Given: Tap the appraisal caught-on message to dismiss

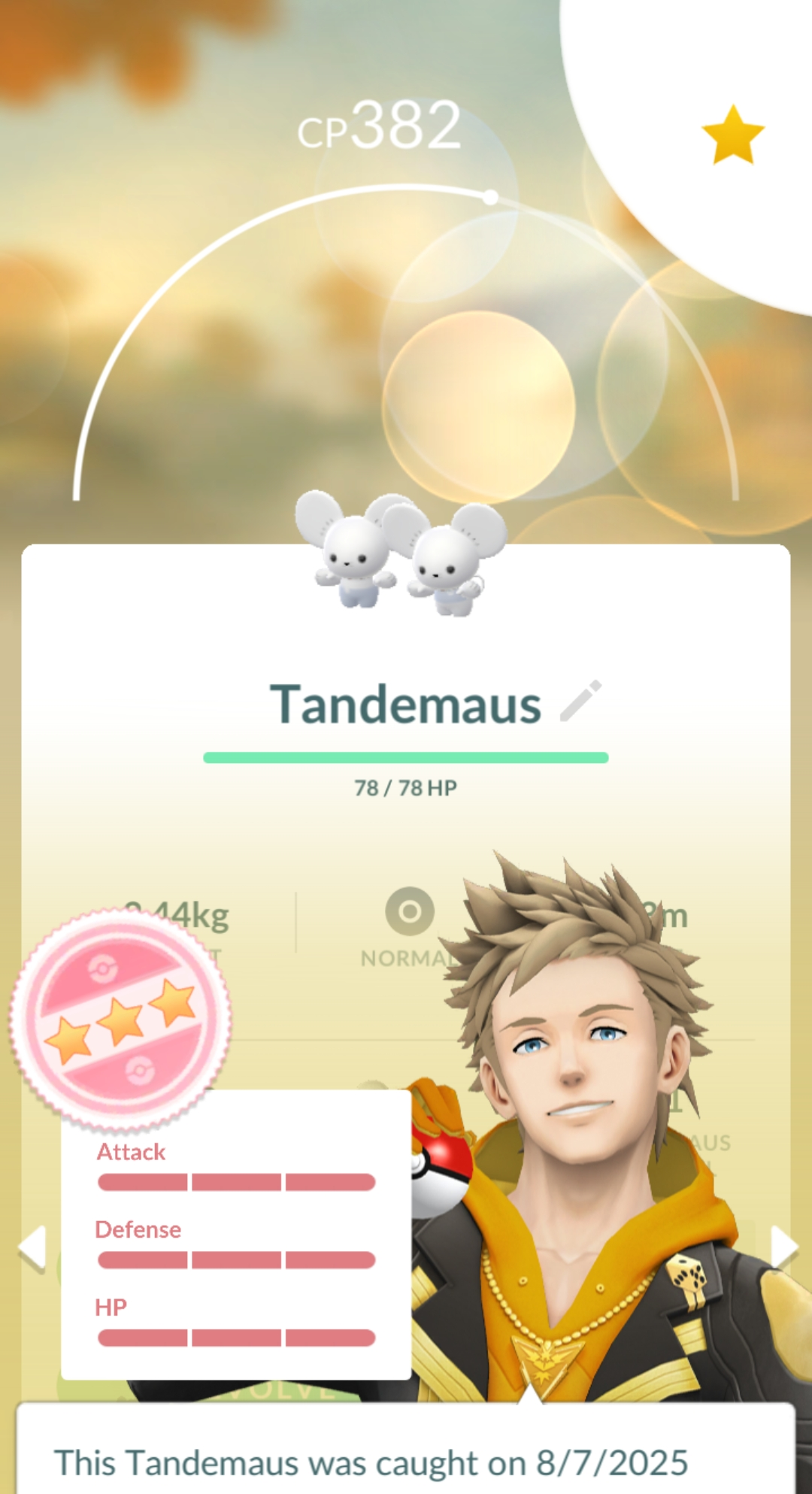Looking at the screenshot, I should [x=406, y=1460].
